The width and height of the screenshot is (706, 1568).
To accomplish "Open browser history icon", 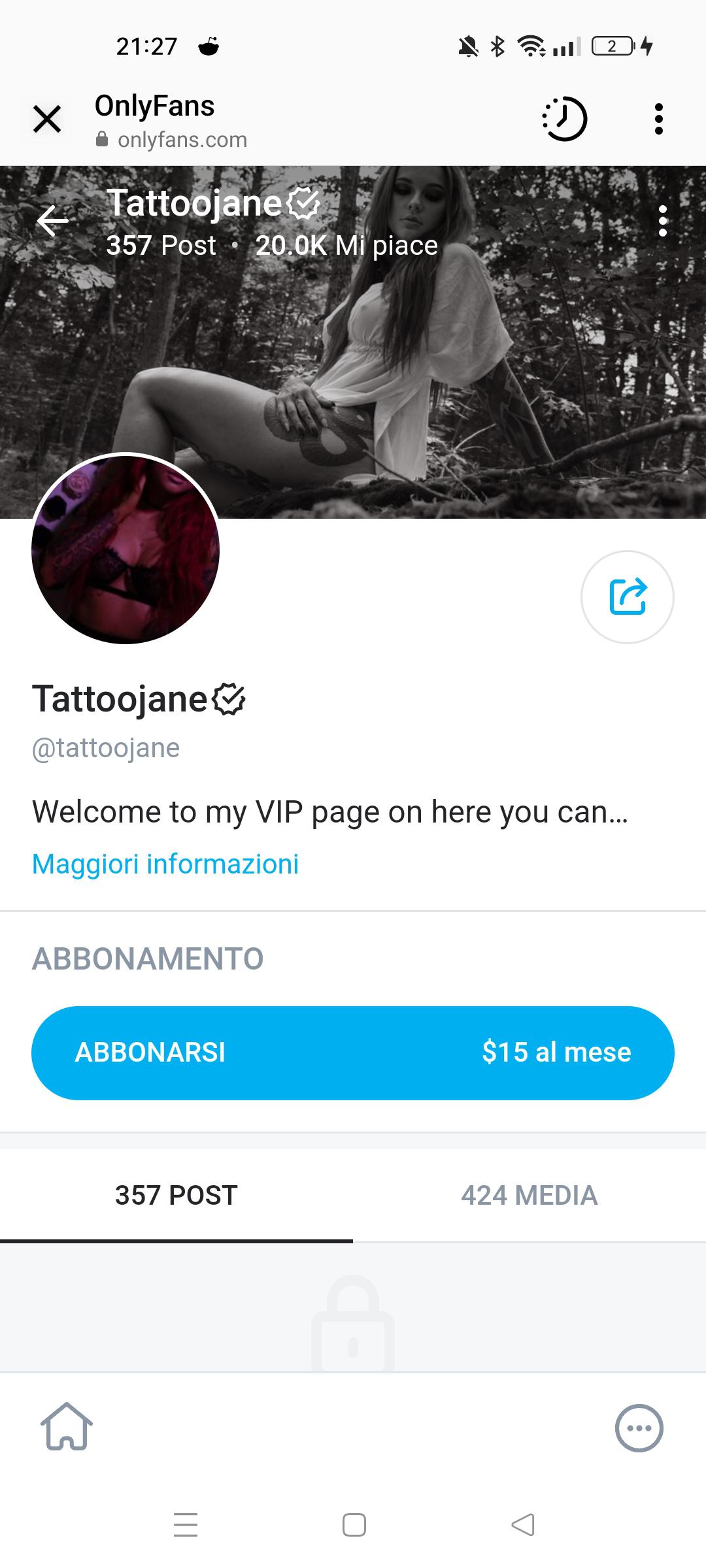I will click(563, 120).
